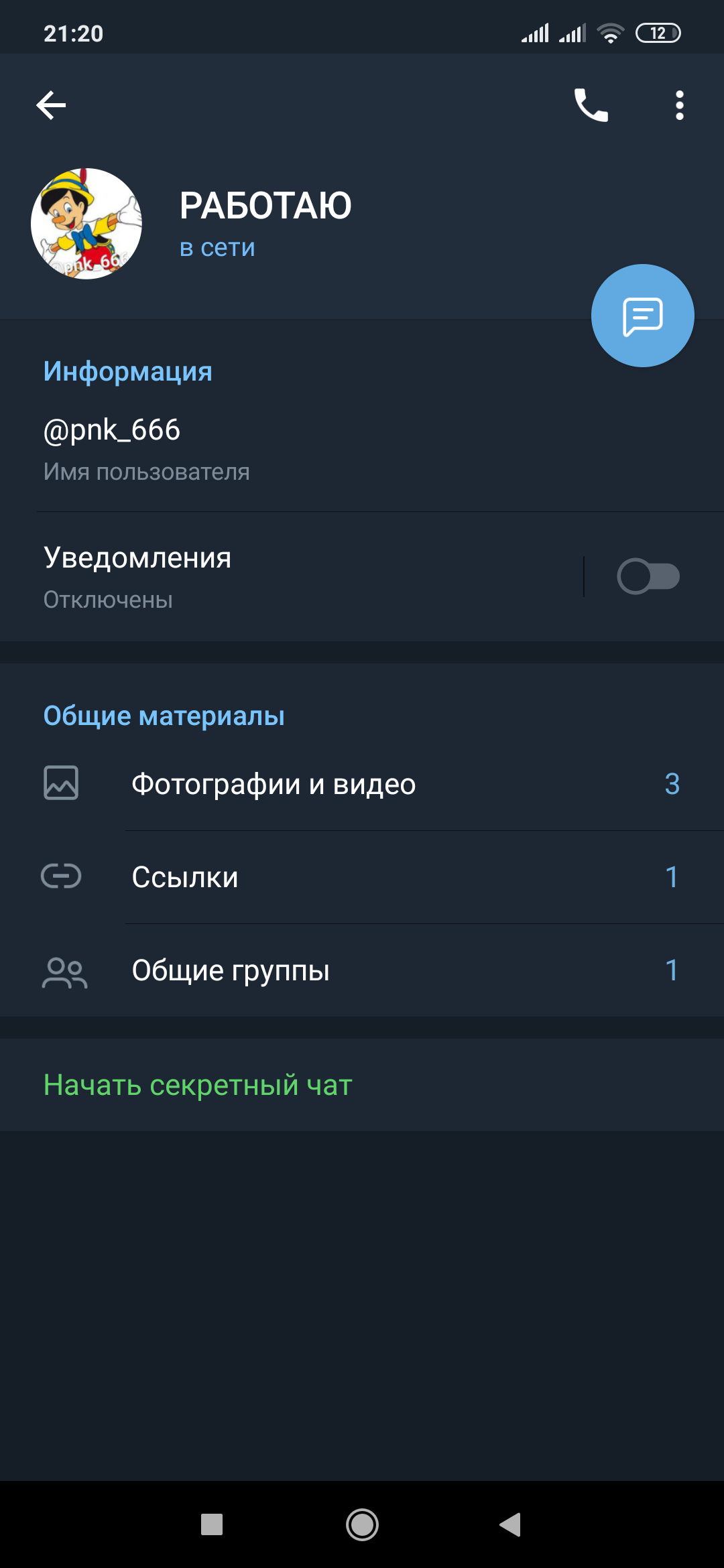View Общие группы
The width and height of the screenshot is (724, 1568).
coord(362,970)
